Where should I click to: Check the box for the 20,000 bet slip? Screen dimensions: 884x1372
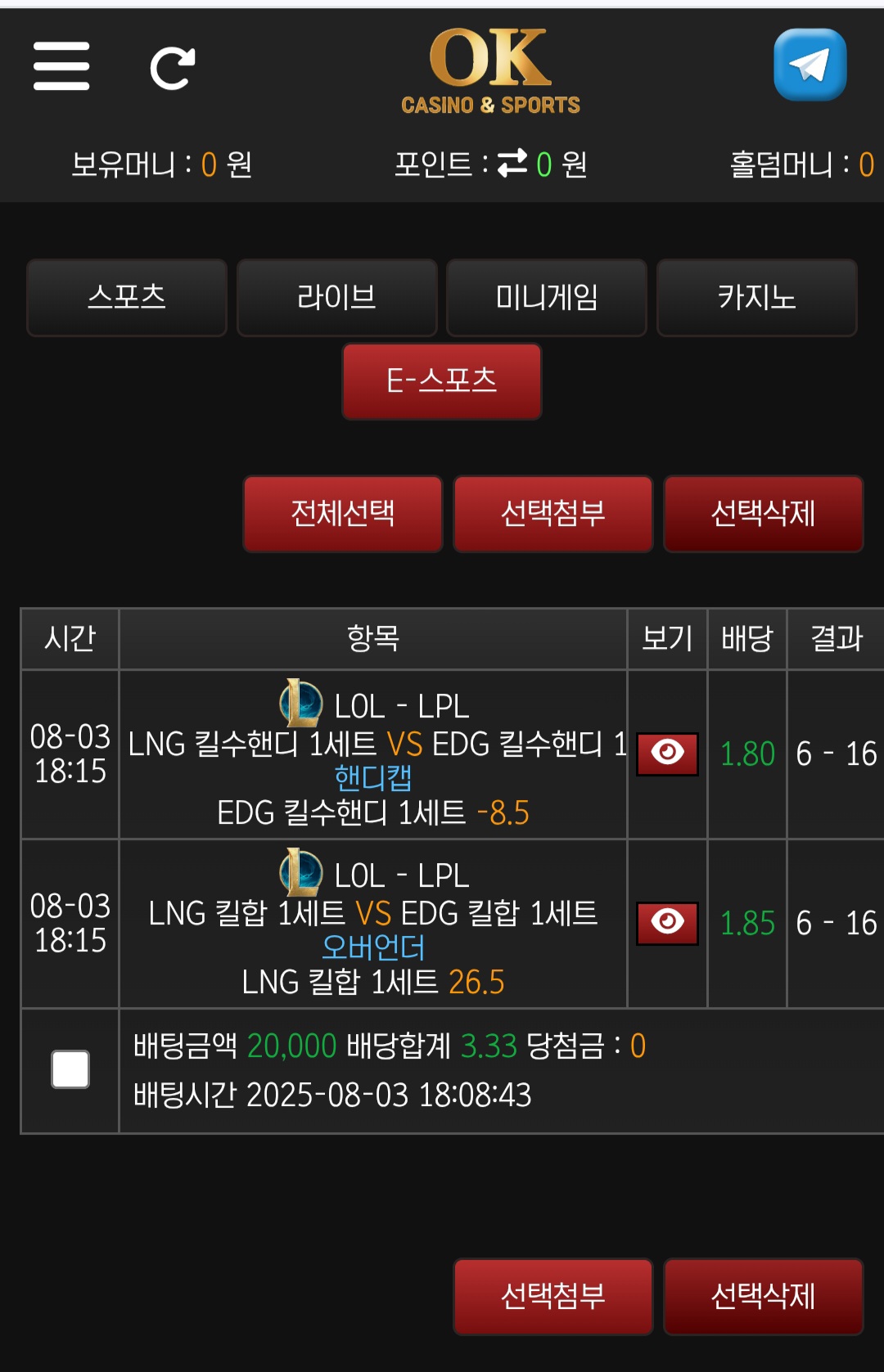70,1069
